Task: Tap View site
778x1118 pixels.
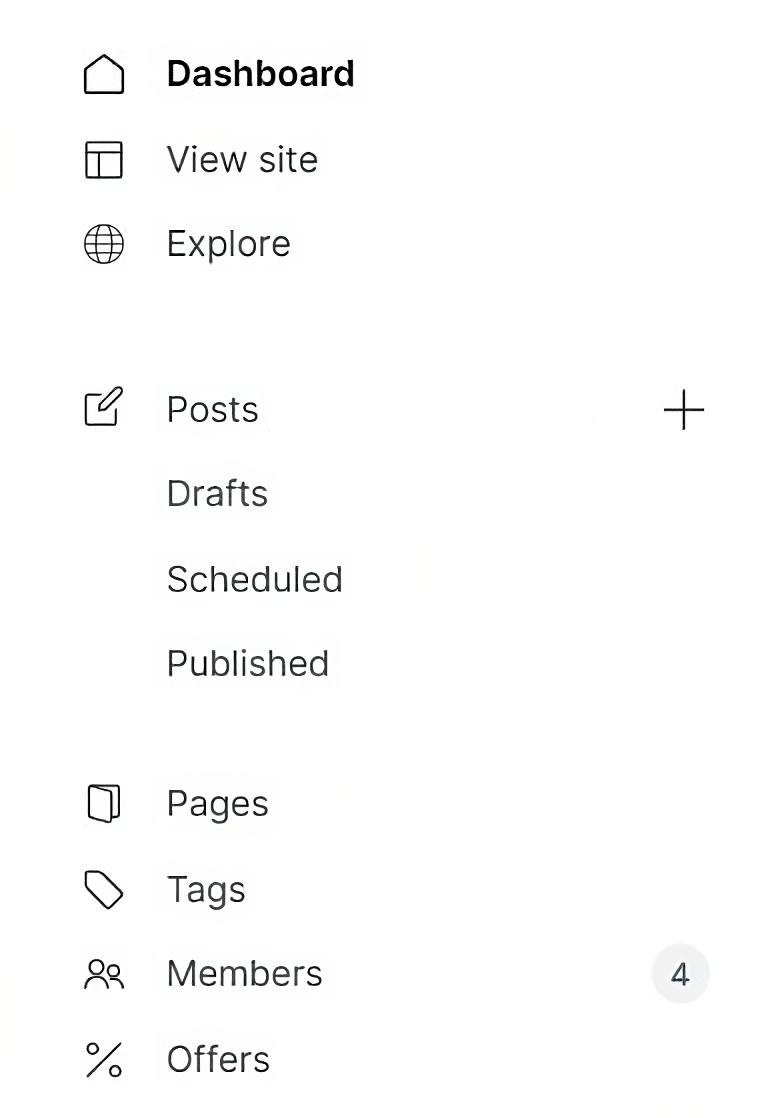Action: click(x=242, y=160)
